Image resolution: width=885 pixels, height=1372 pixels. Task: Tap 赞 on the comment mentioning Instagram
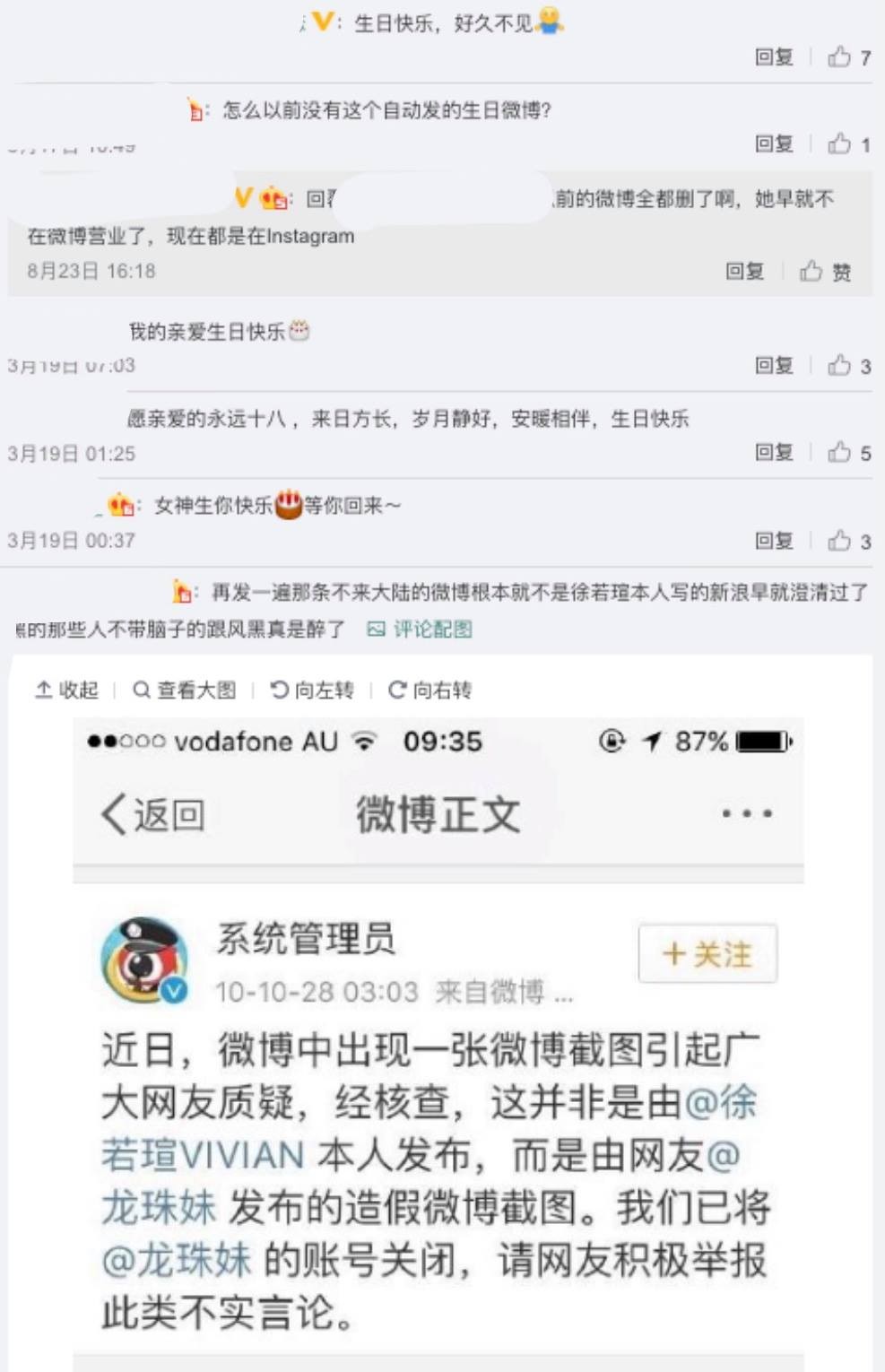coord(825,272)
